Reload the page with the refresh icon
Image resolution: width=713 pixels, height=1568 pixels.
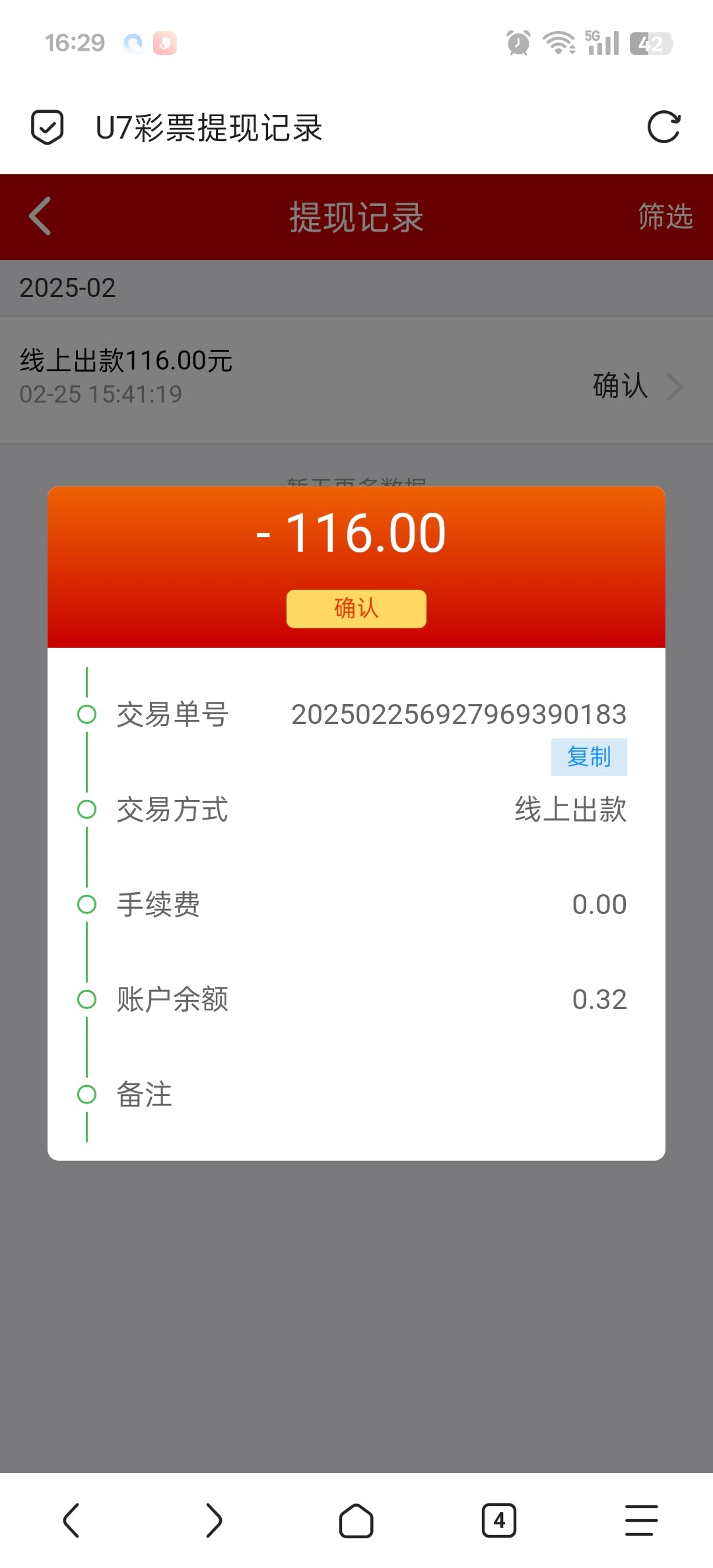pos(663,127)
